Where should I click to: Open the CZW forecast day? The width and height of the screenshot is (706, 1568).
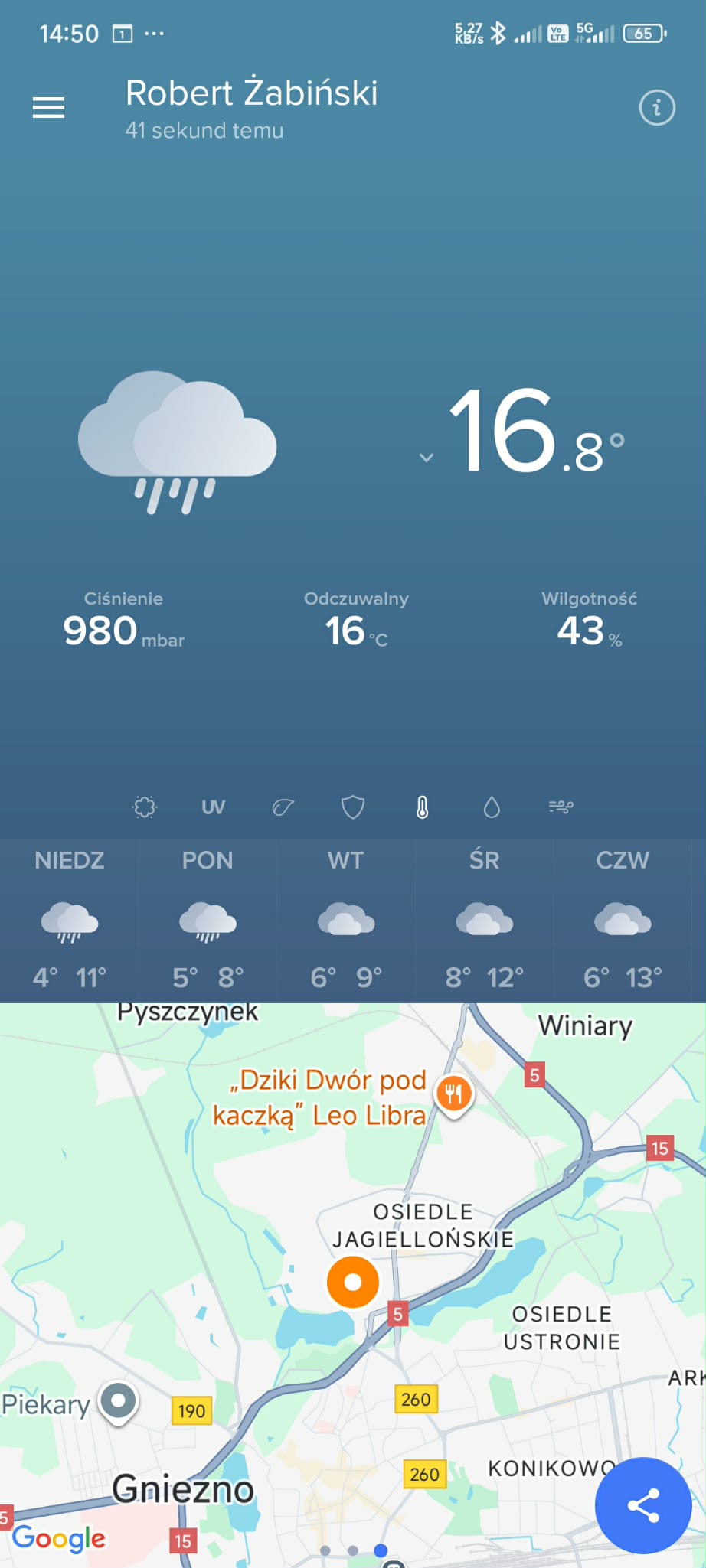click(x=623, y=920)
